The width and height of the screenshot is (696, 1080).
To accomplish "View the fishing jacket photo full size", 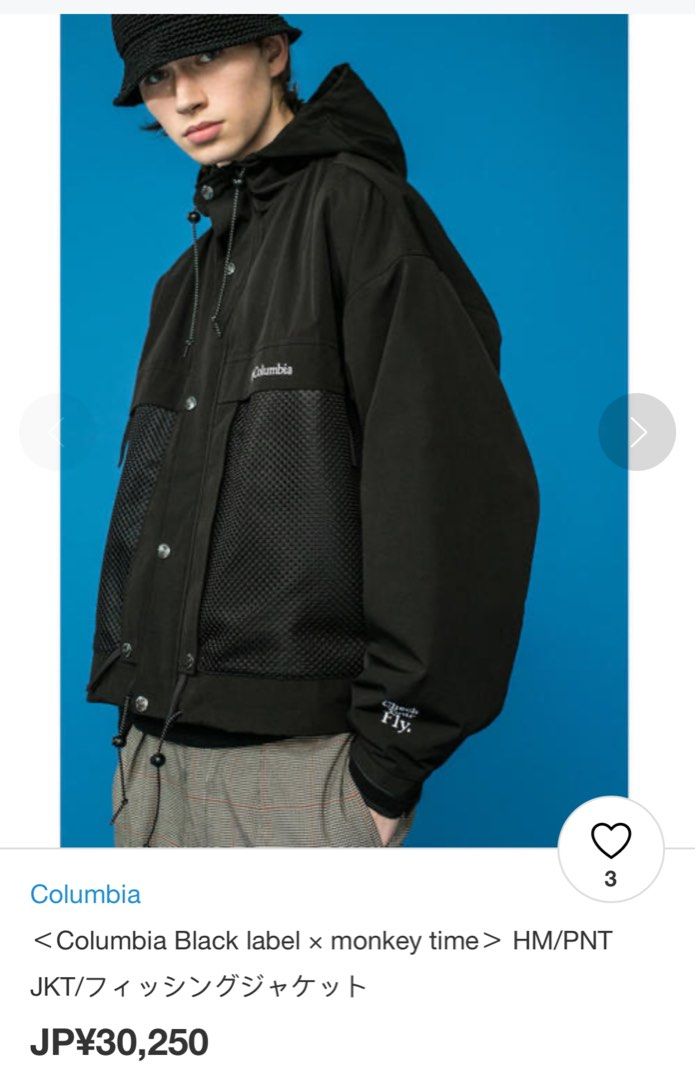I will click(x=344, y=430).
